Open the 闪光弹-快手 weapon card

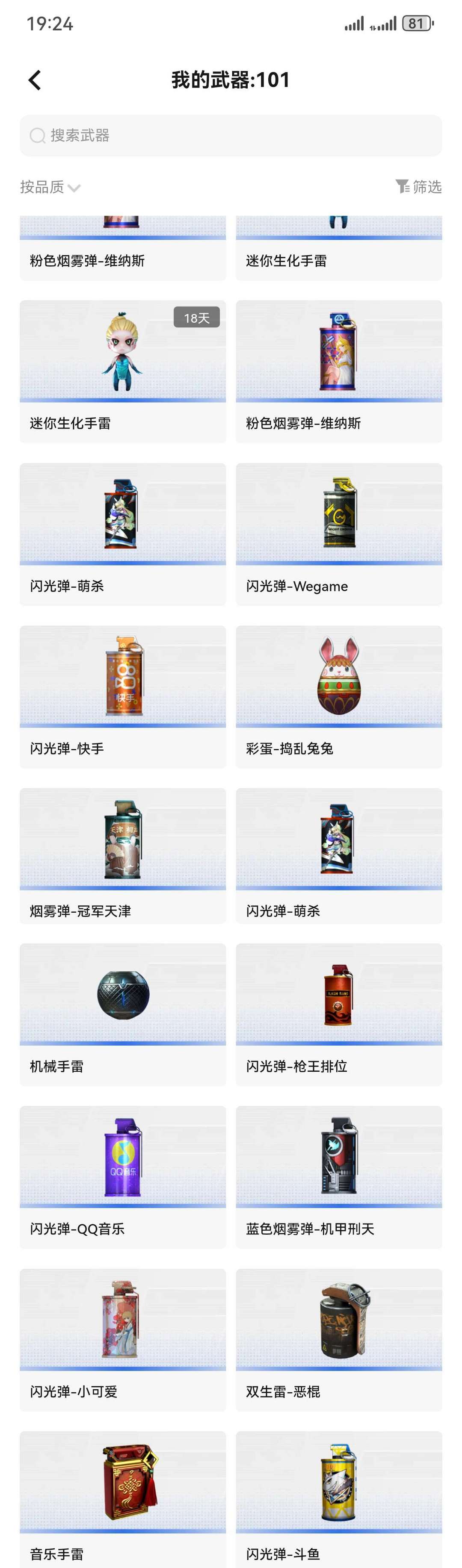(x=122, y=696)
